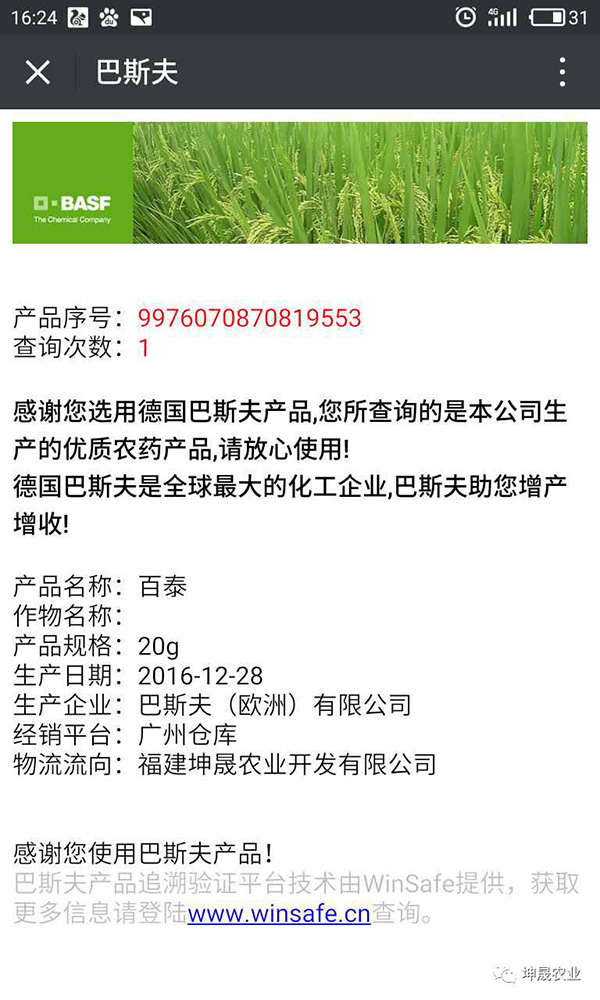
Task: Open the three-dot overflow menu
Action: coord(562,72)
